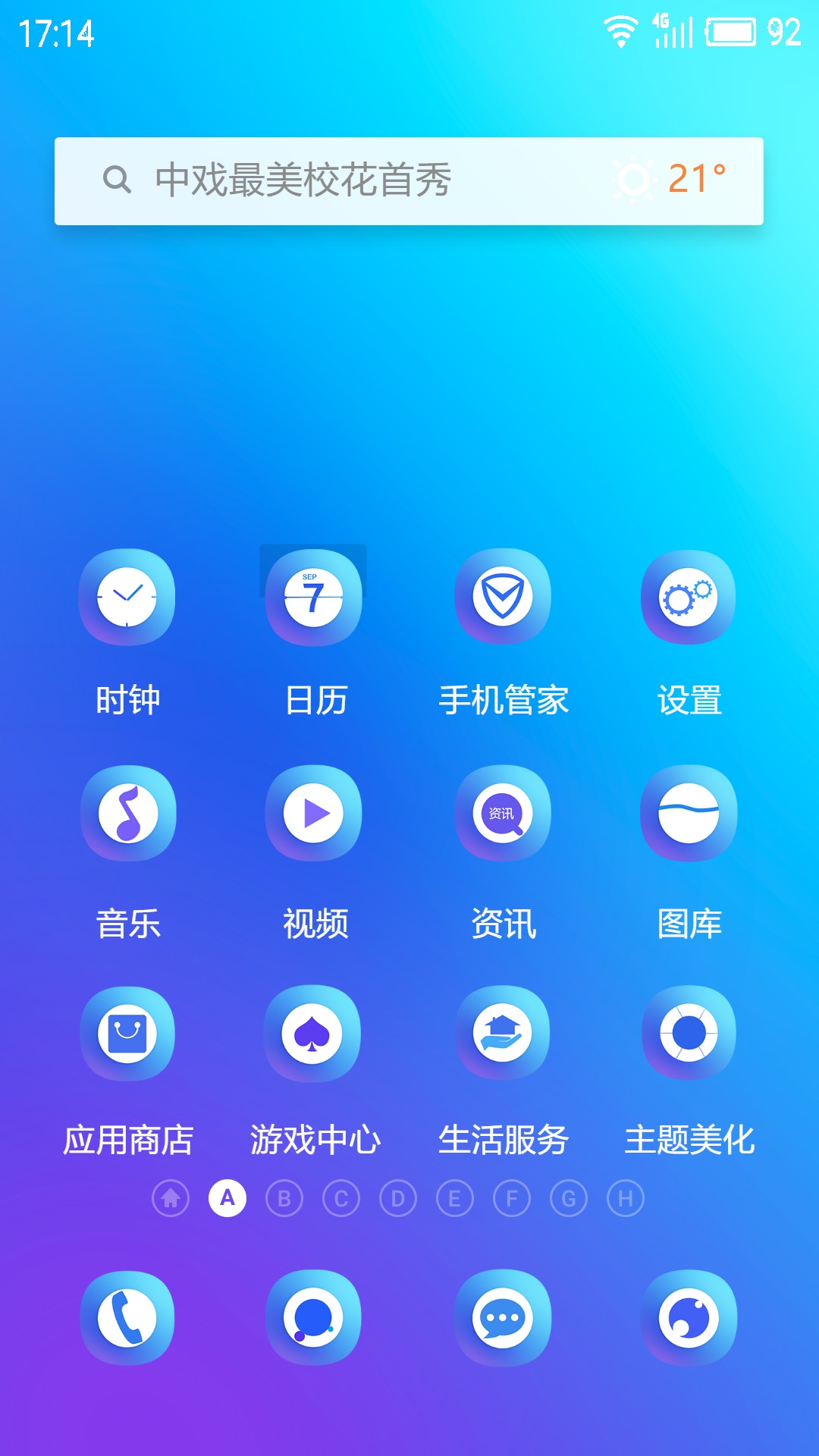Image resolution: width=819 pixels, height=1456 pixels.
Task: Open the 图库 gallery
Action: click(x=689, y=813)
